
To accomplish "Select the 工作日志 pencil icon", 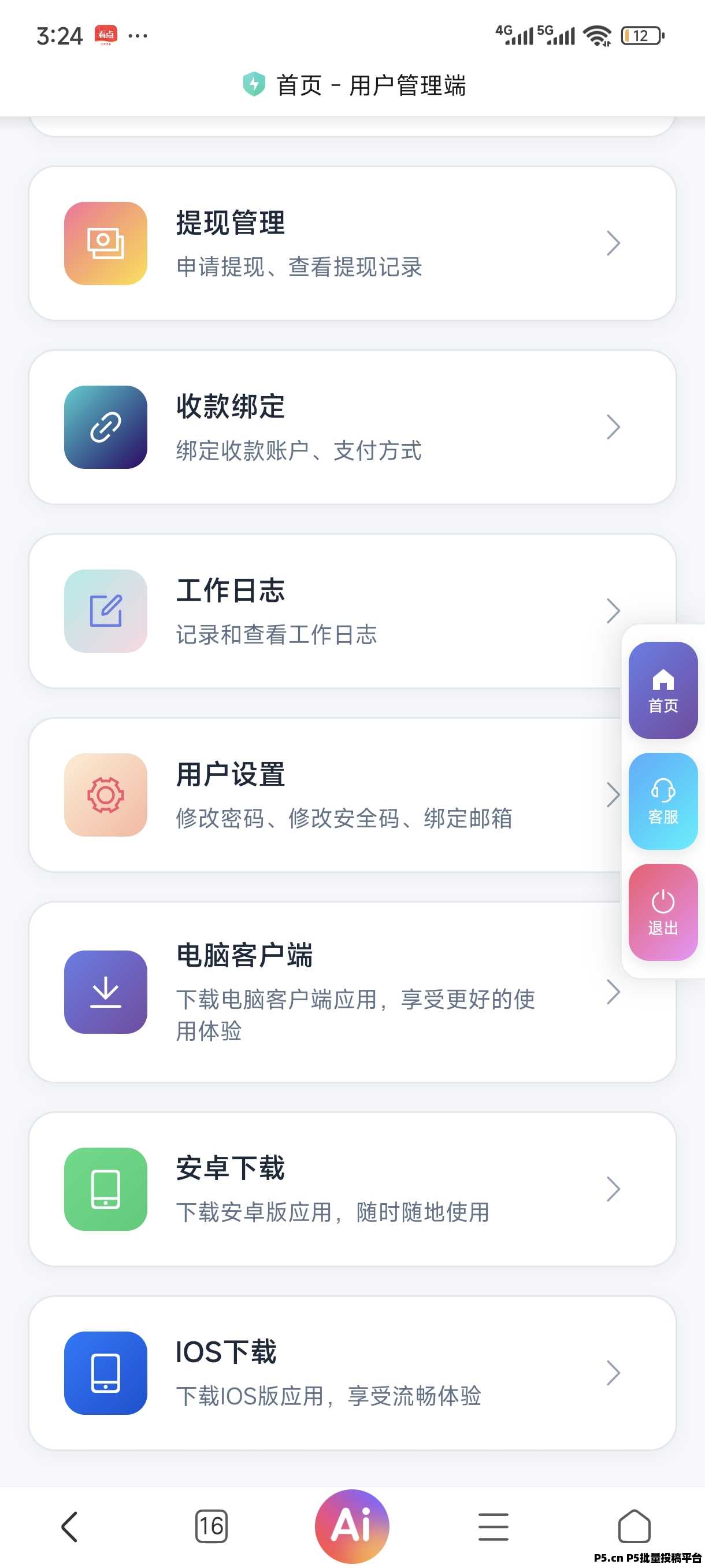I will (x=105, y=611).
